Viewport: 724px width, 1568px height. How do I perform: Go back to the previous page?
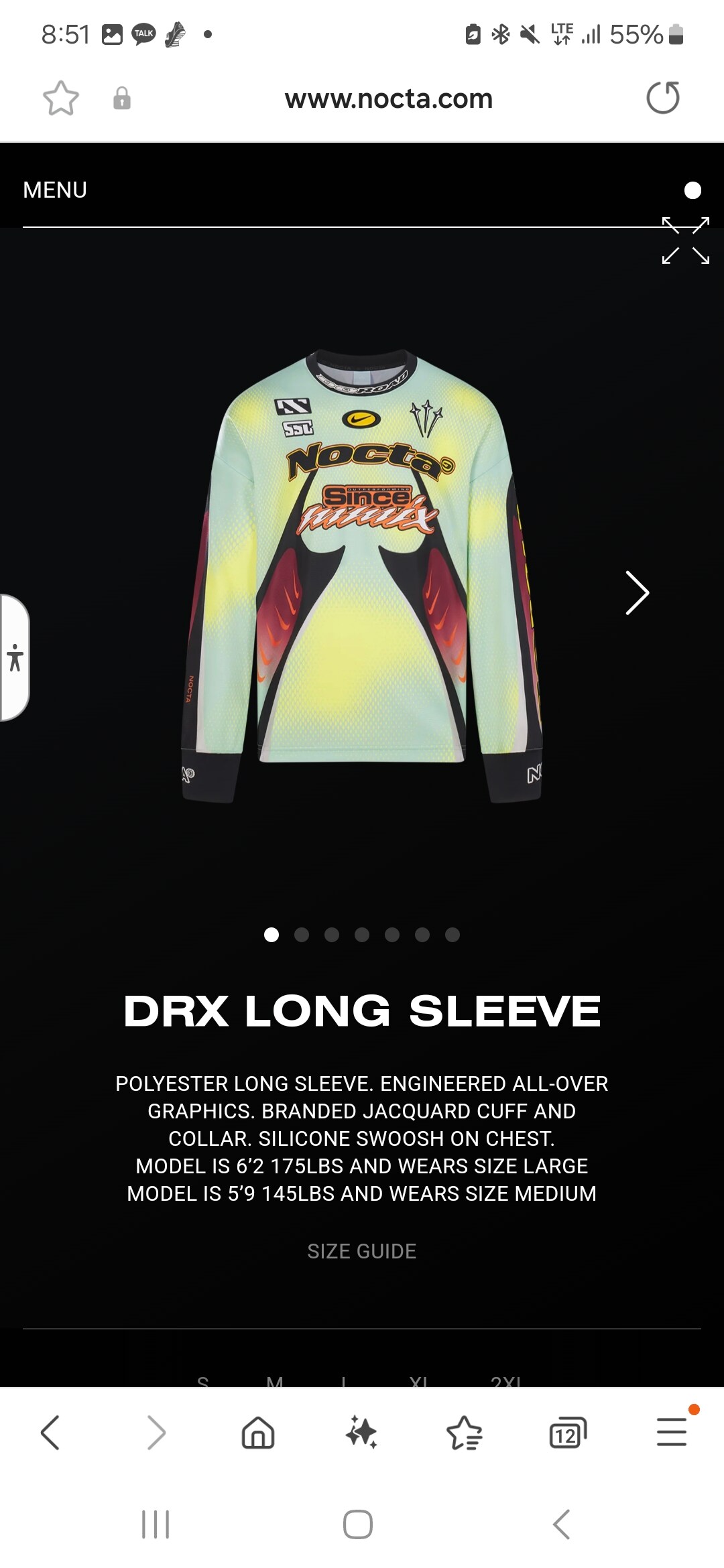click(51, 1433)
